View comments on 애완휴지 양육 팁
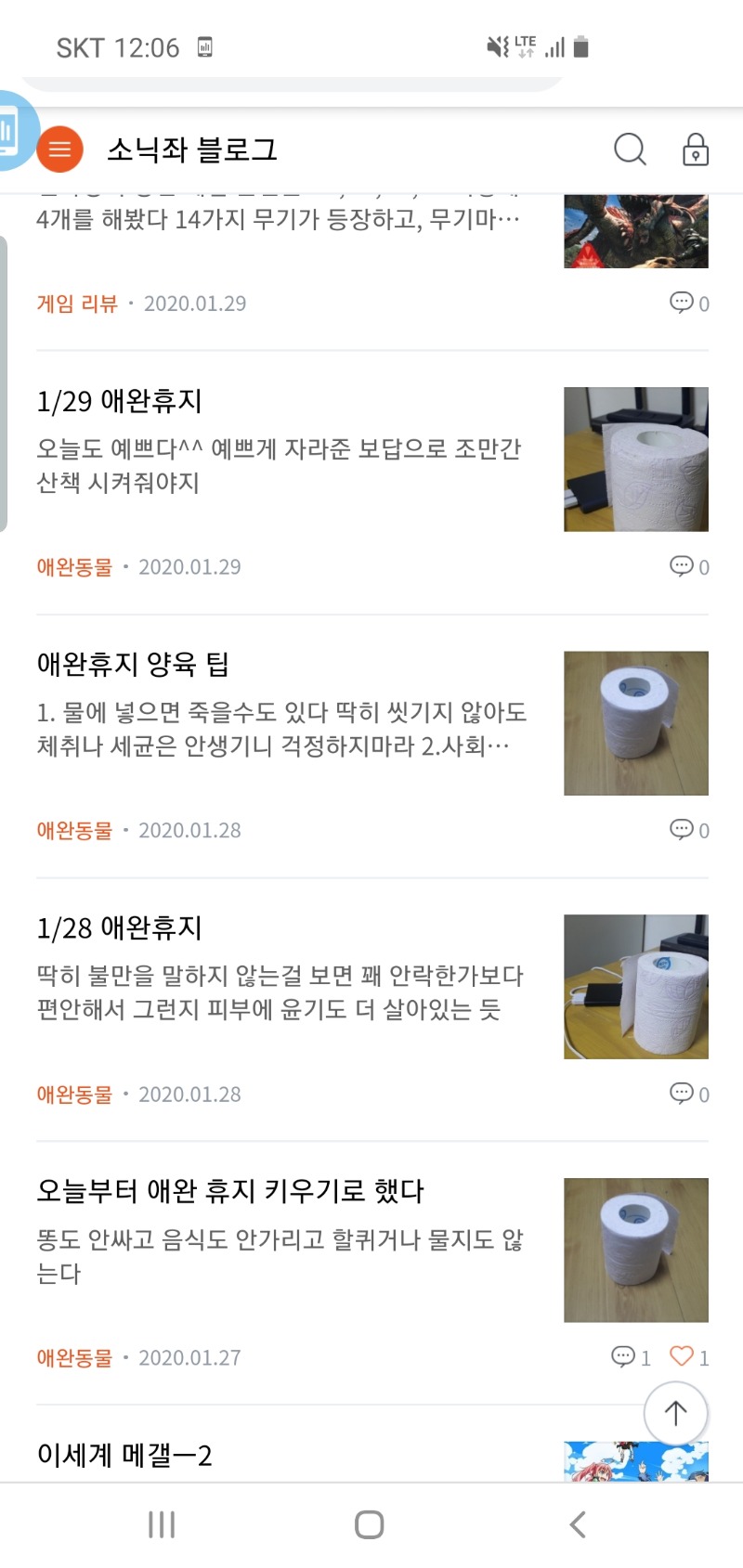The height and width of the screenshot is (1568, 743). click(689, 830)
